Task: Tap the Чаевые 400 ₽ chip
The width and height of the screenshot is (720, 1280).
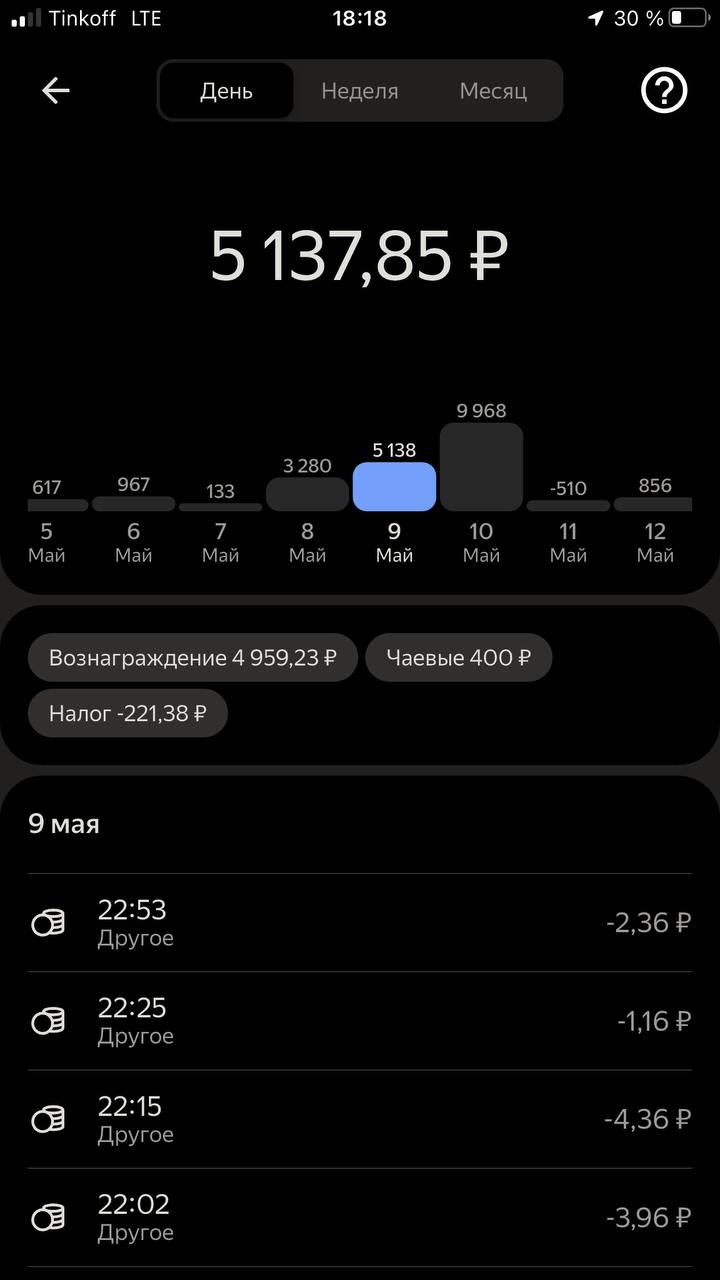Action: 458,658
